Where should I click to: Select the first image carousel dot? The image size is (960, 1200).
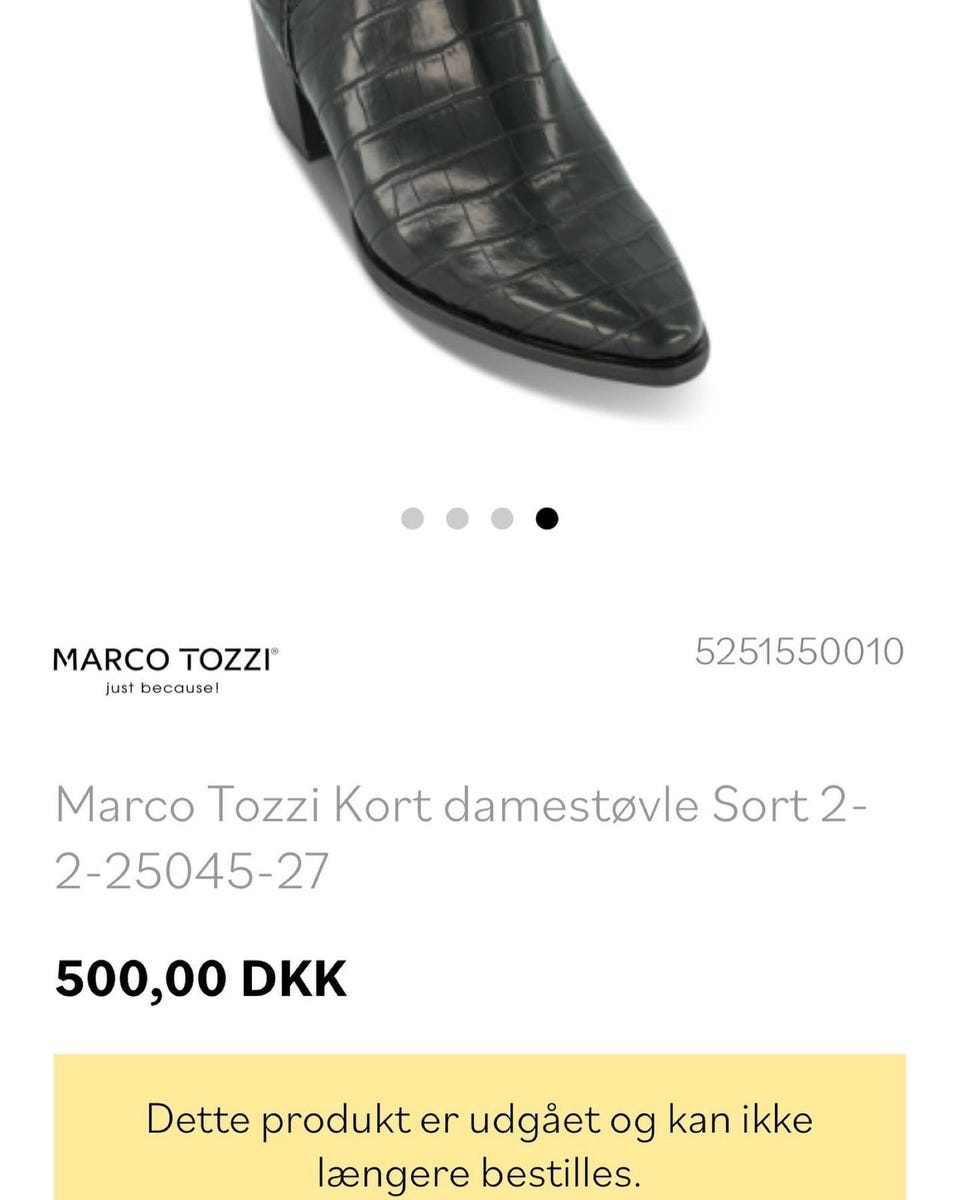[x=412, y=518]
